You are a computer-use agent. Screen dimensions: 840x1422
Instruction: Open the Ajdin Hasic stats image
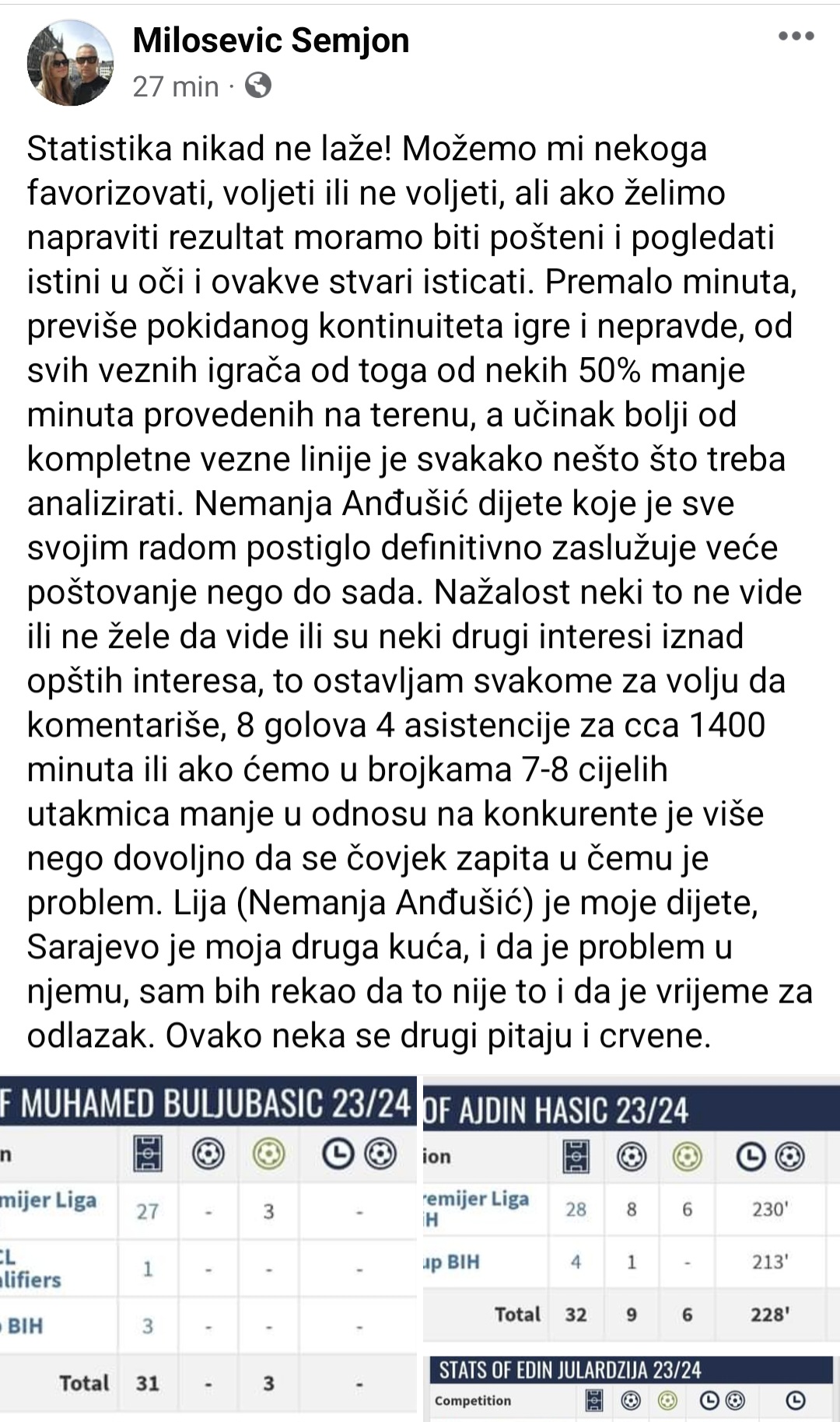[632, 1208]
